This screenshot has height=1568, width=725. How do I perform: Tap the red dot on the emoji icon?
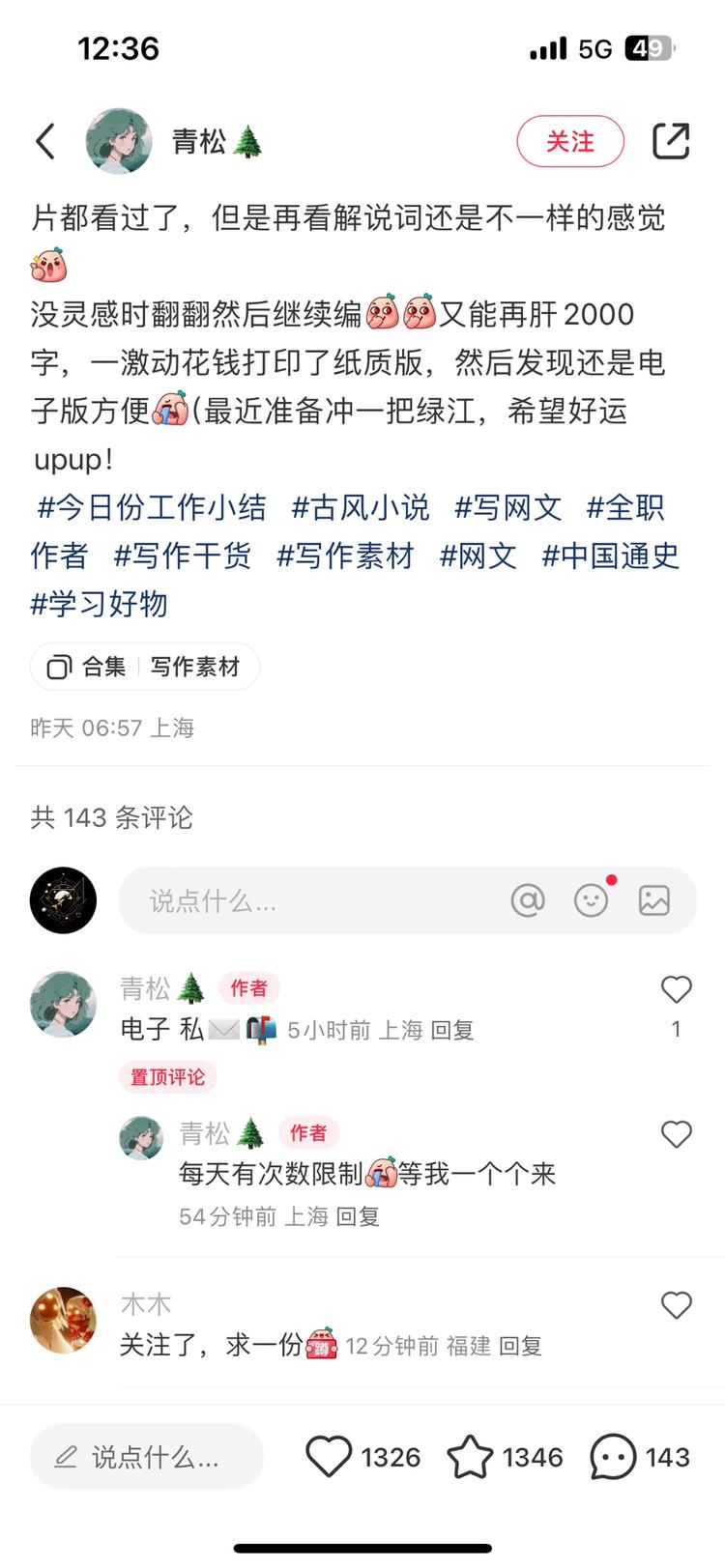[x=610, y=879]
